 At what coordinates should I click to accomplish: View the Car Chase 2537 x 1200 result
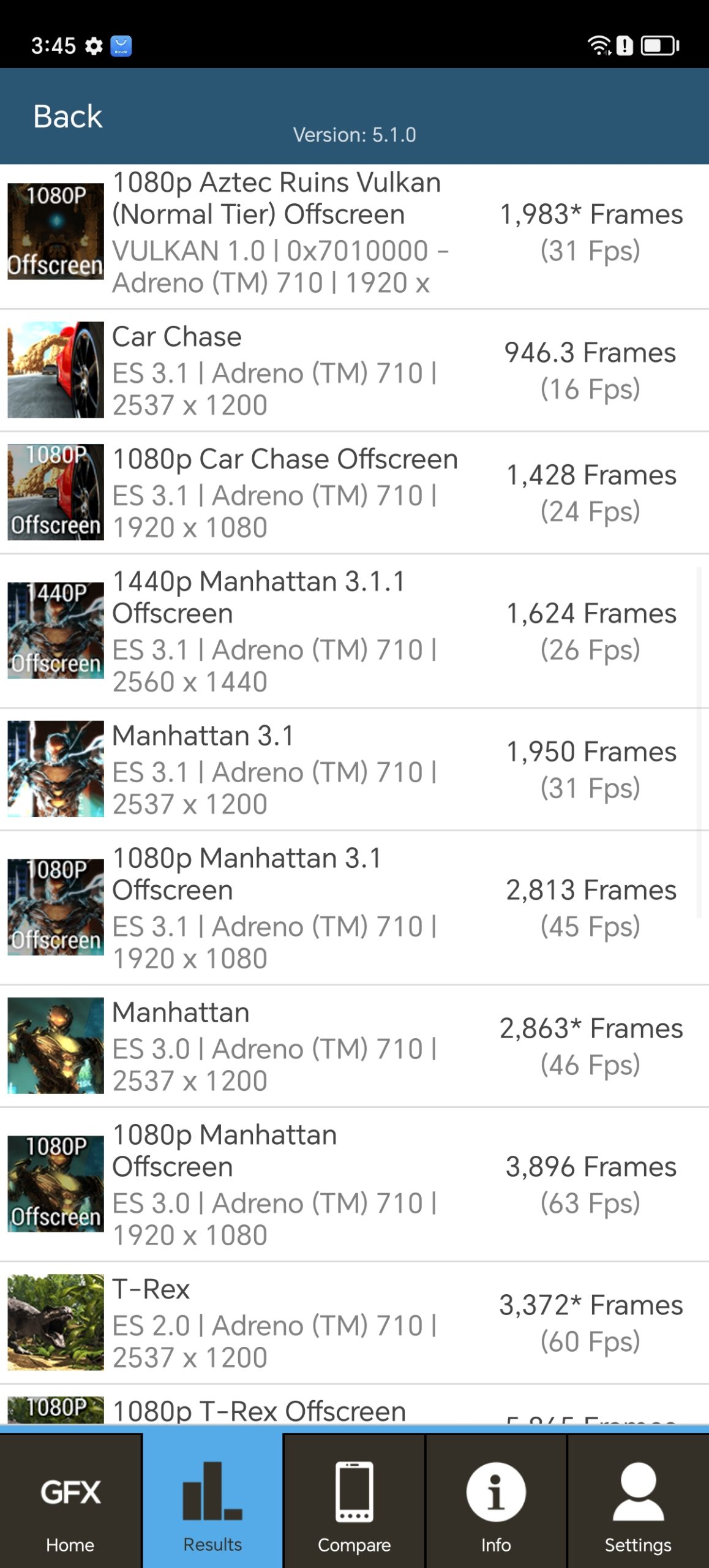[x=354, y=371]
